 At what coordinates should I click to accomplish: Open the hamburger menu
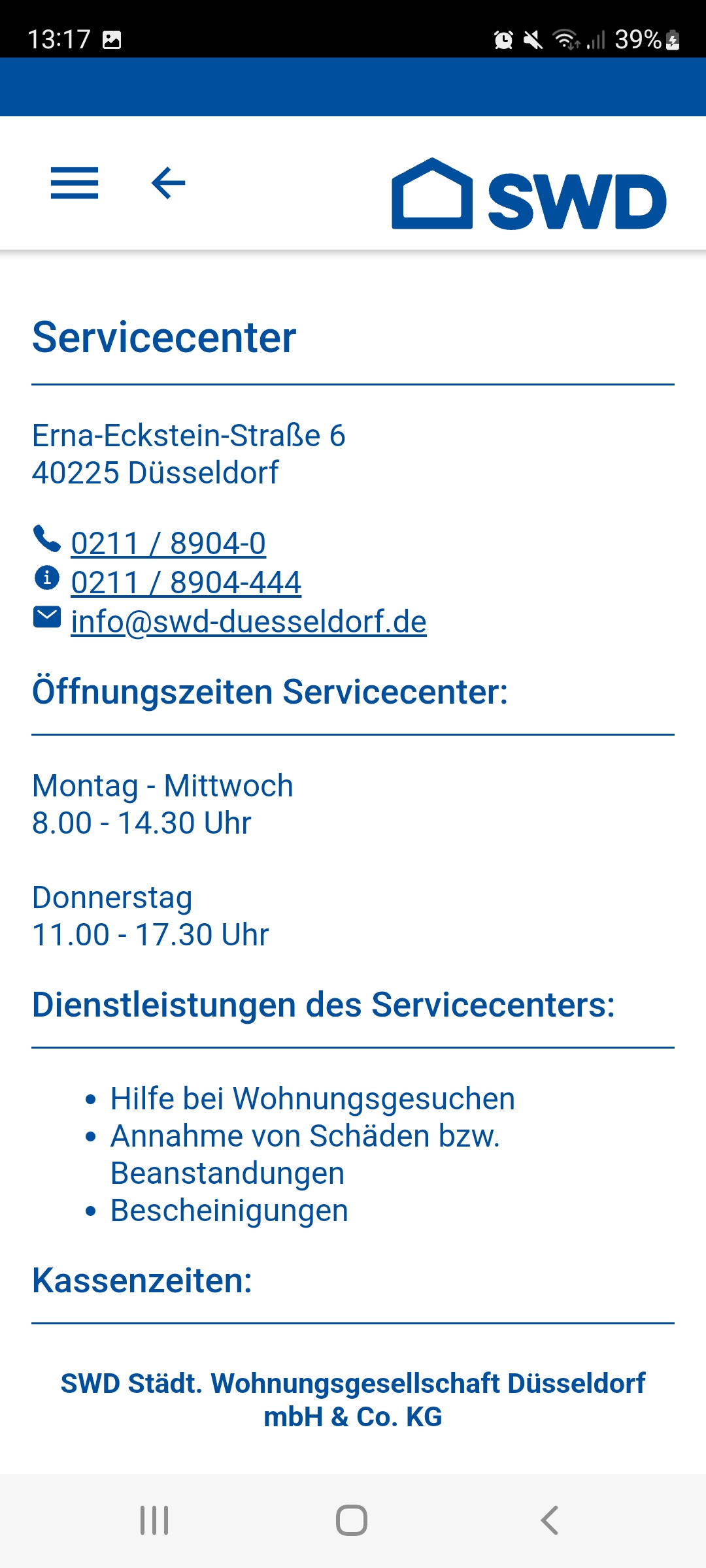point(75,183)
